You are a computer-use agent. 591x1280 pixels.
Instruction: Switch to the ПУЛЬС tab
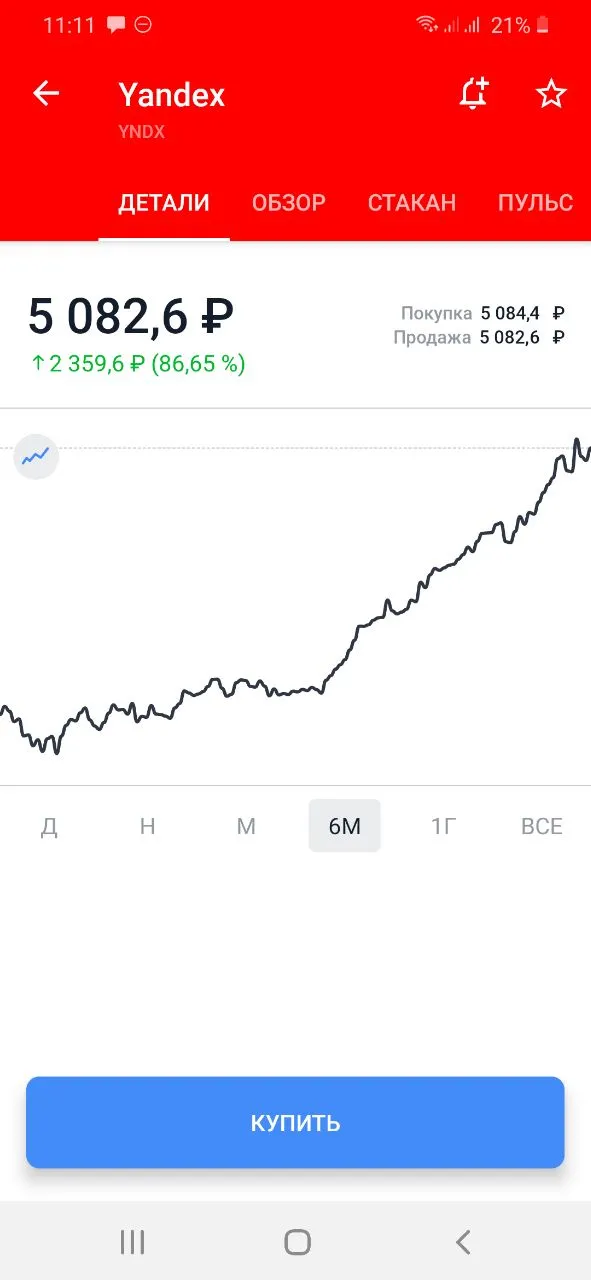[535, 203]
